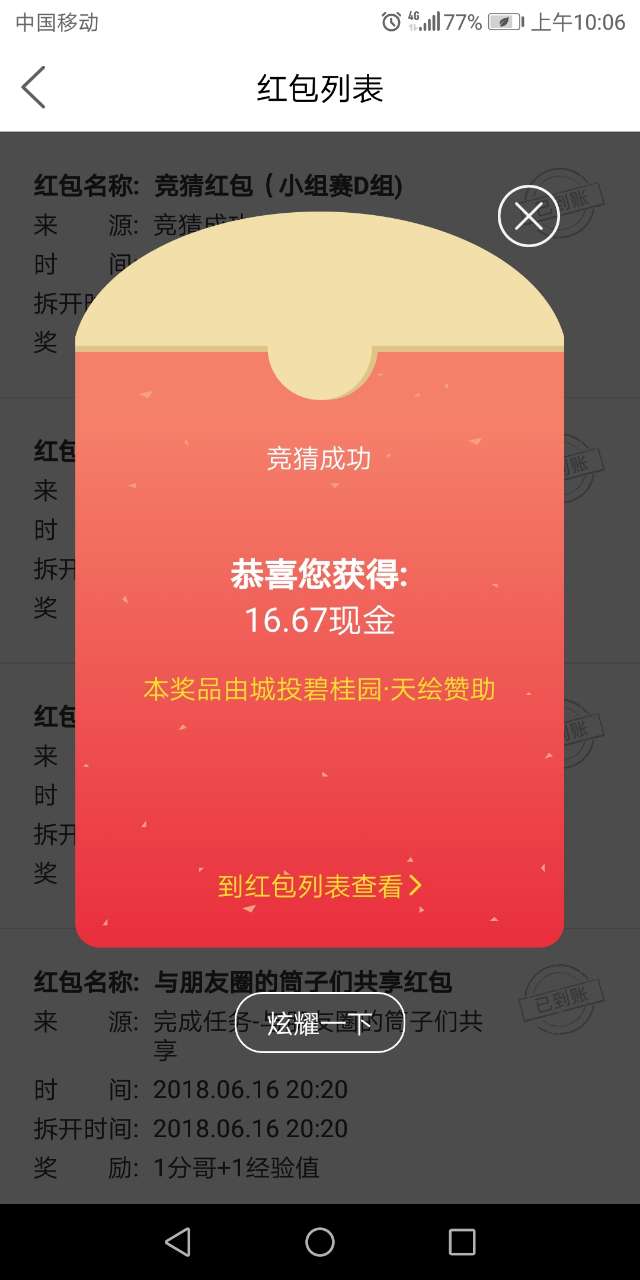
Task: Tap the 炫耀一下 button
Action: point(319,1023)
